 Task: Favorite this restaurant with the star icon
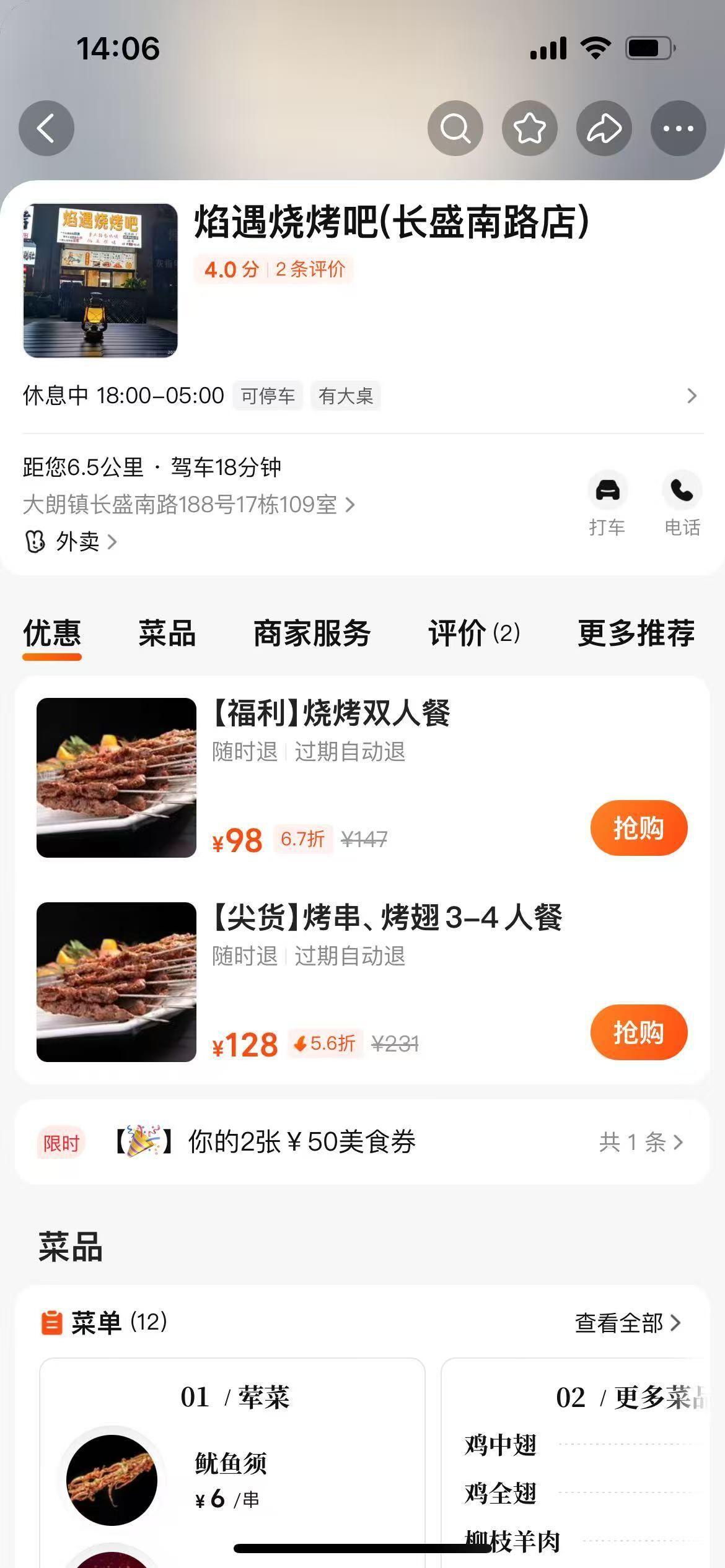pos(530,128)
